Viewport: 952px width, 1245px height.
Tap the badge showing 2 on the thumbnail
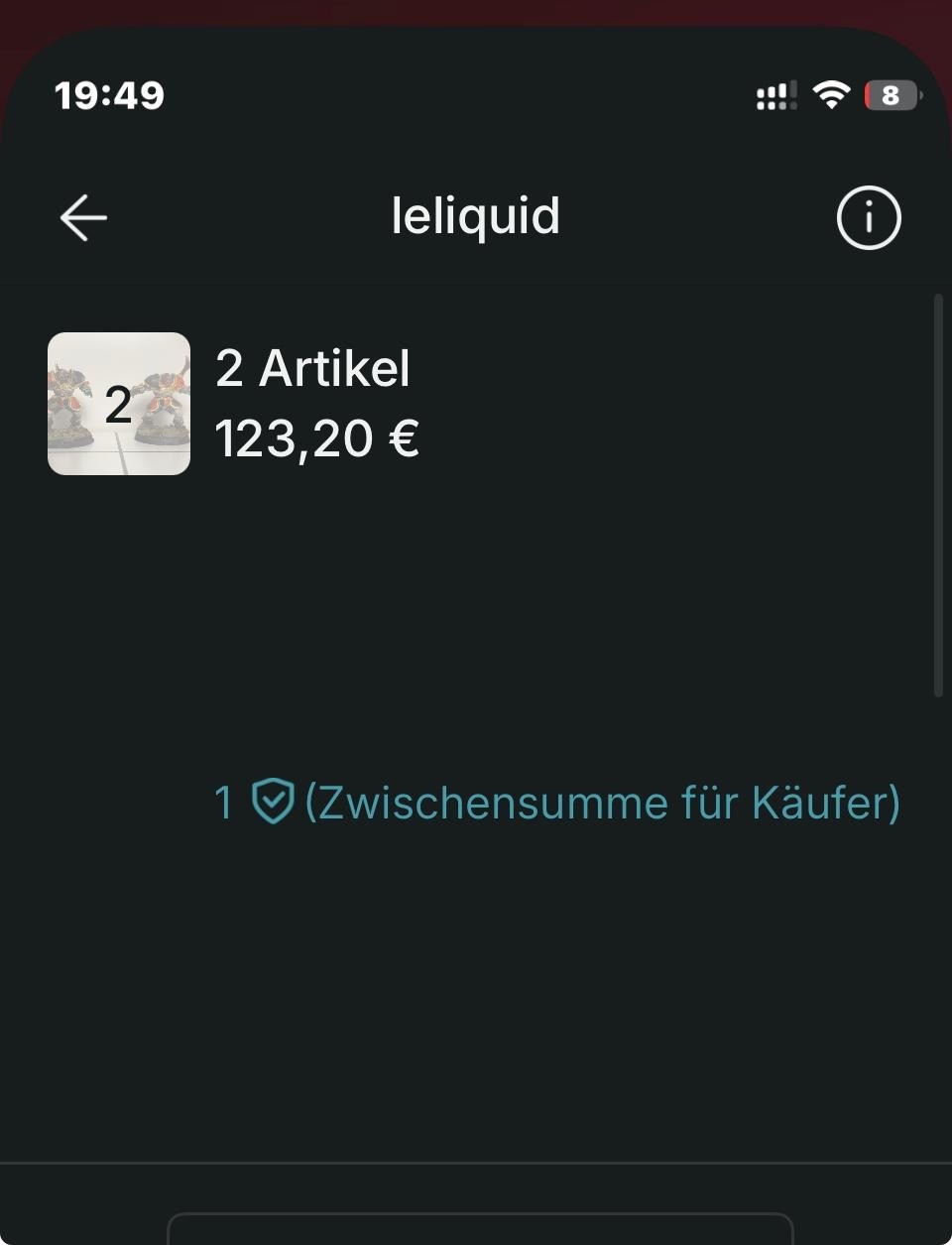119,404
